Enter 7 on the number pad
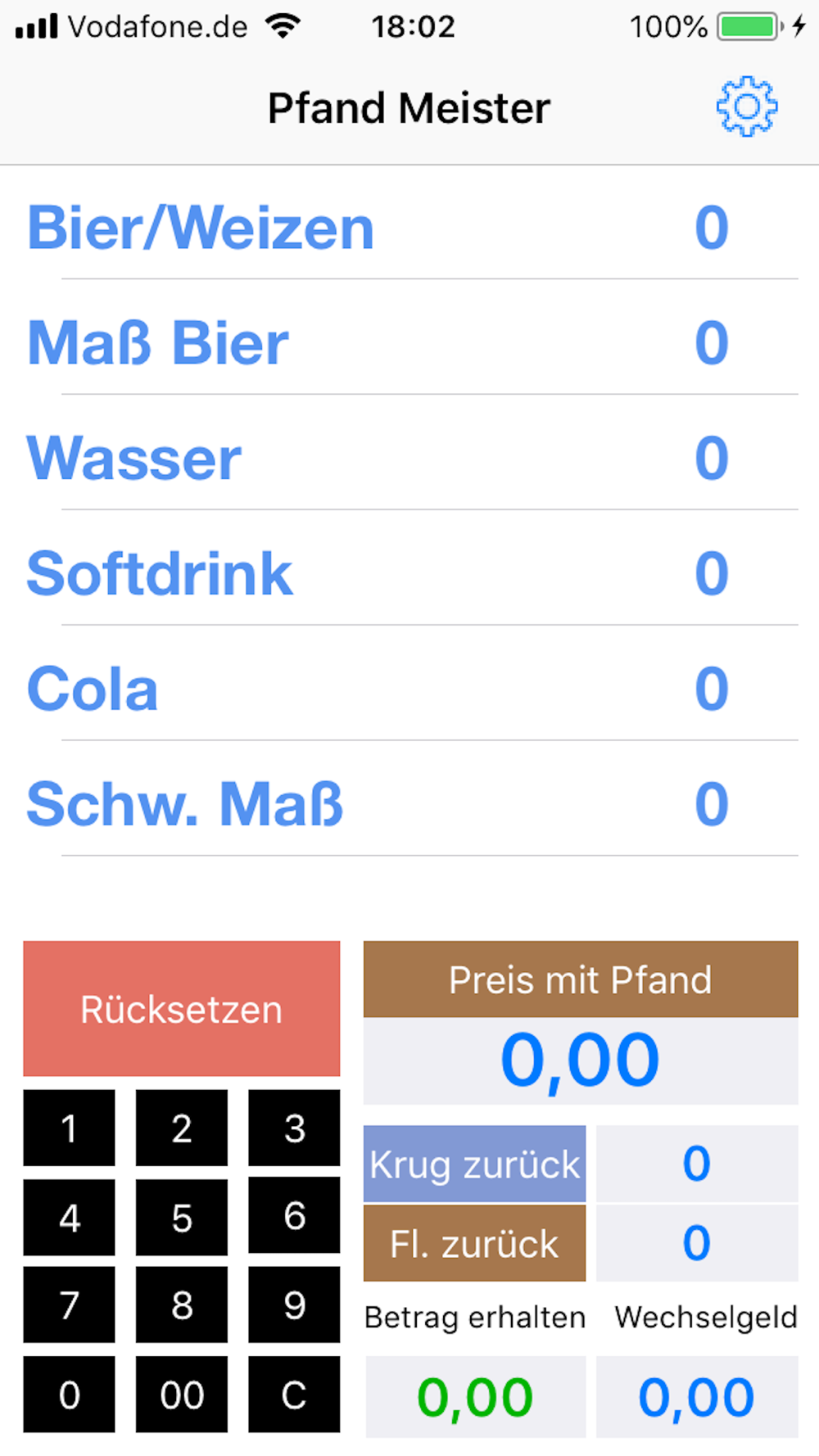 69,1305
